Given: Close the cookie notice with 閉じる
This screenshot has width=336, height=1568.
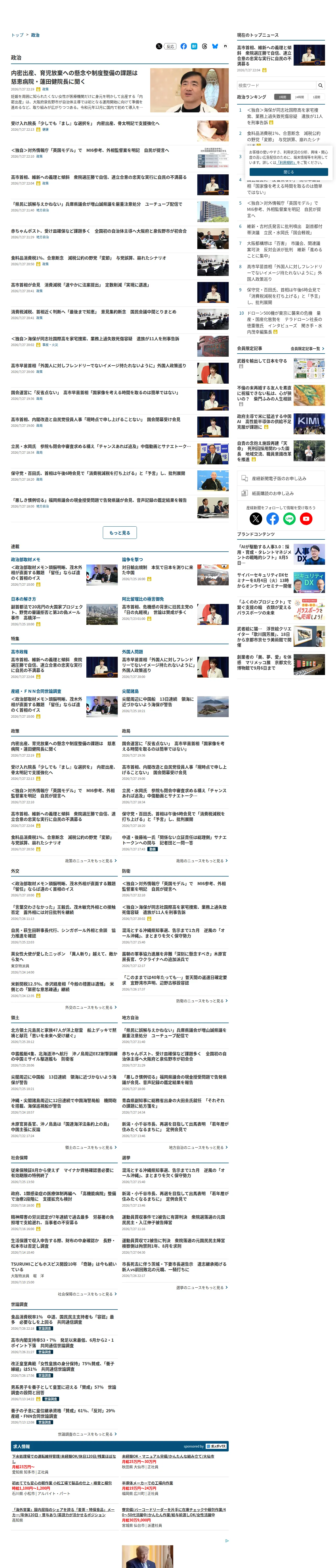Looking at the screenshot, I should coord(288,172).
